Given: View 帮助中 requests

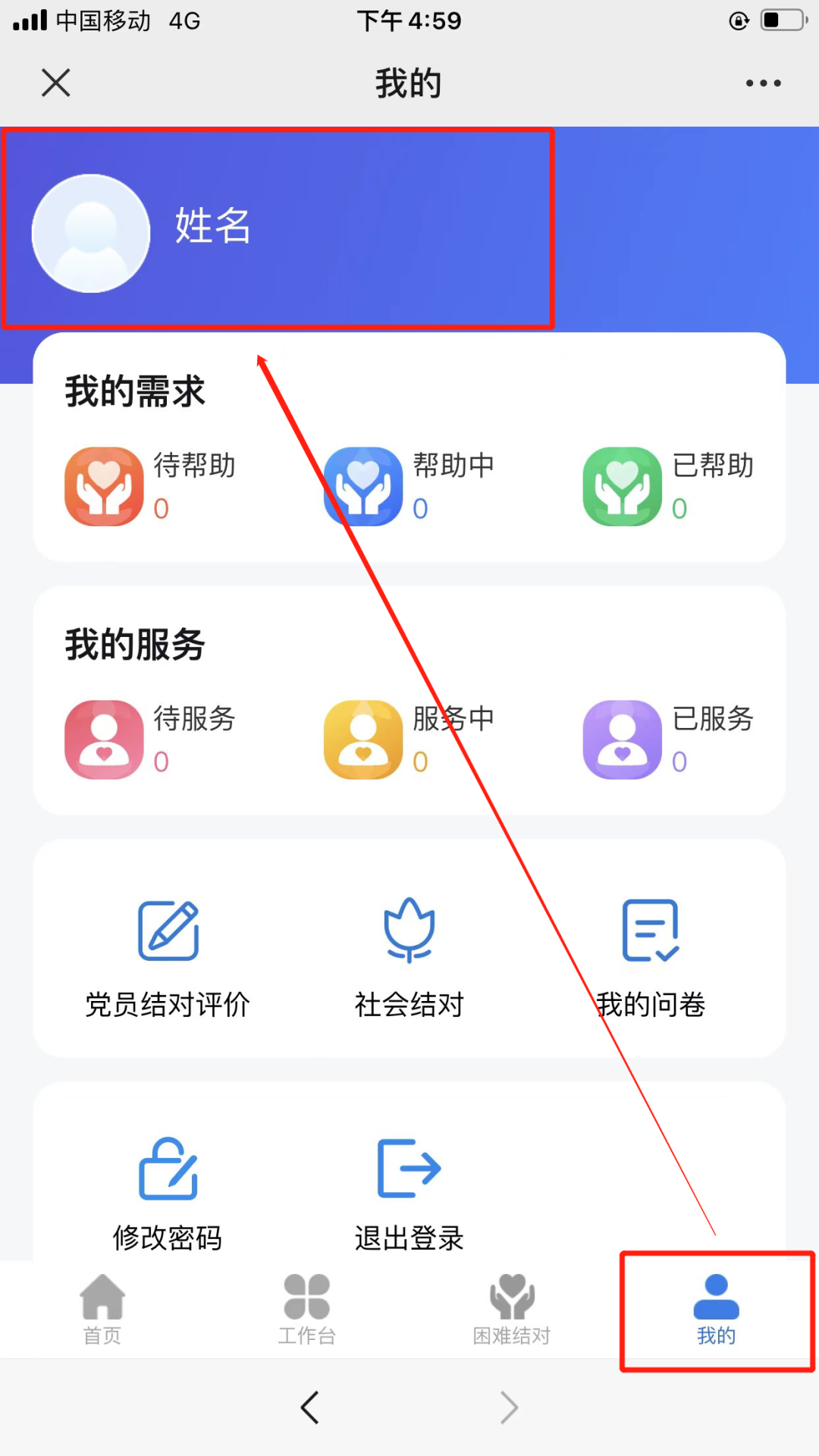Looking at the screenshot, I should (409, 486).
